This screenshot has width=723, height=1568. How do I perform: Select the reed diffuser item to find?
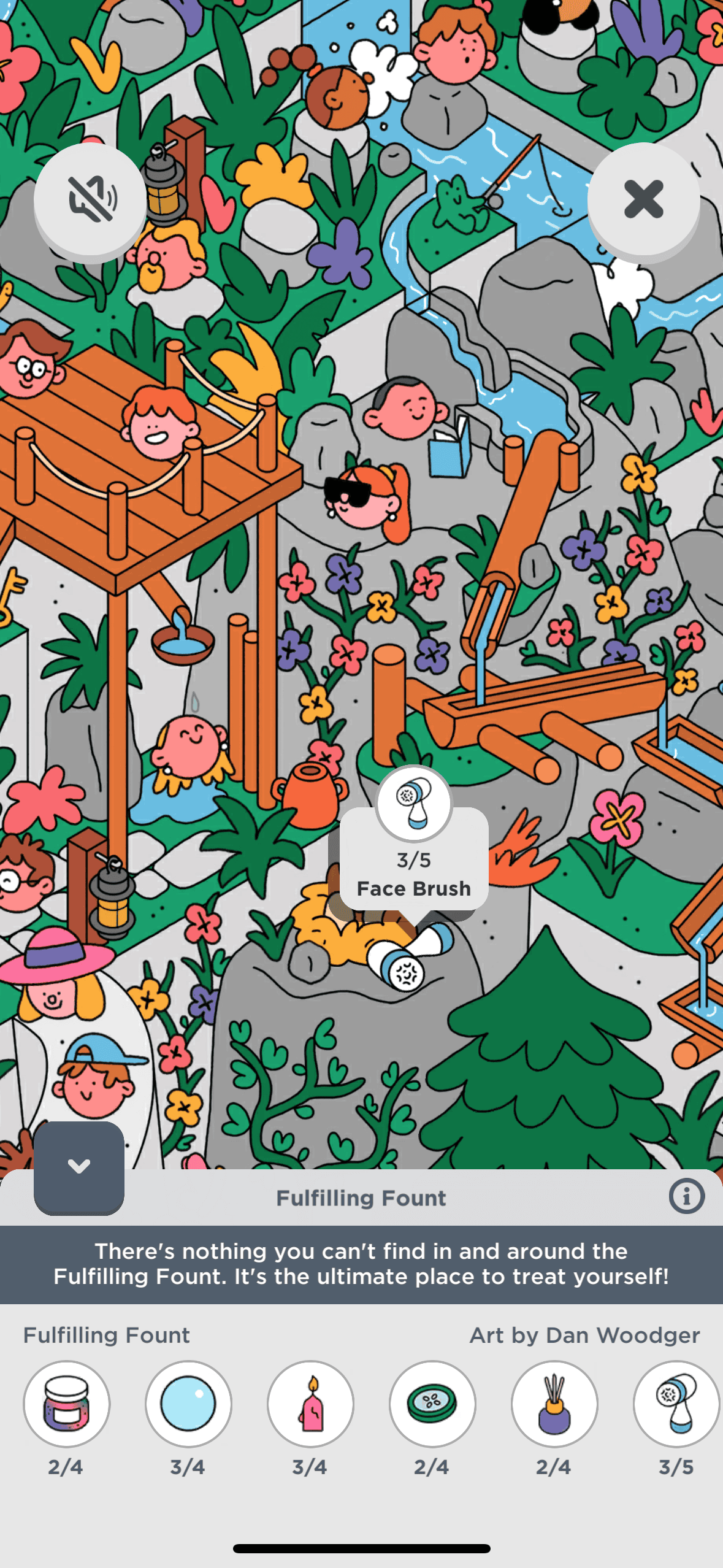tap(554, 1404)
